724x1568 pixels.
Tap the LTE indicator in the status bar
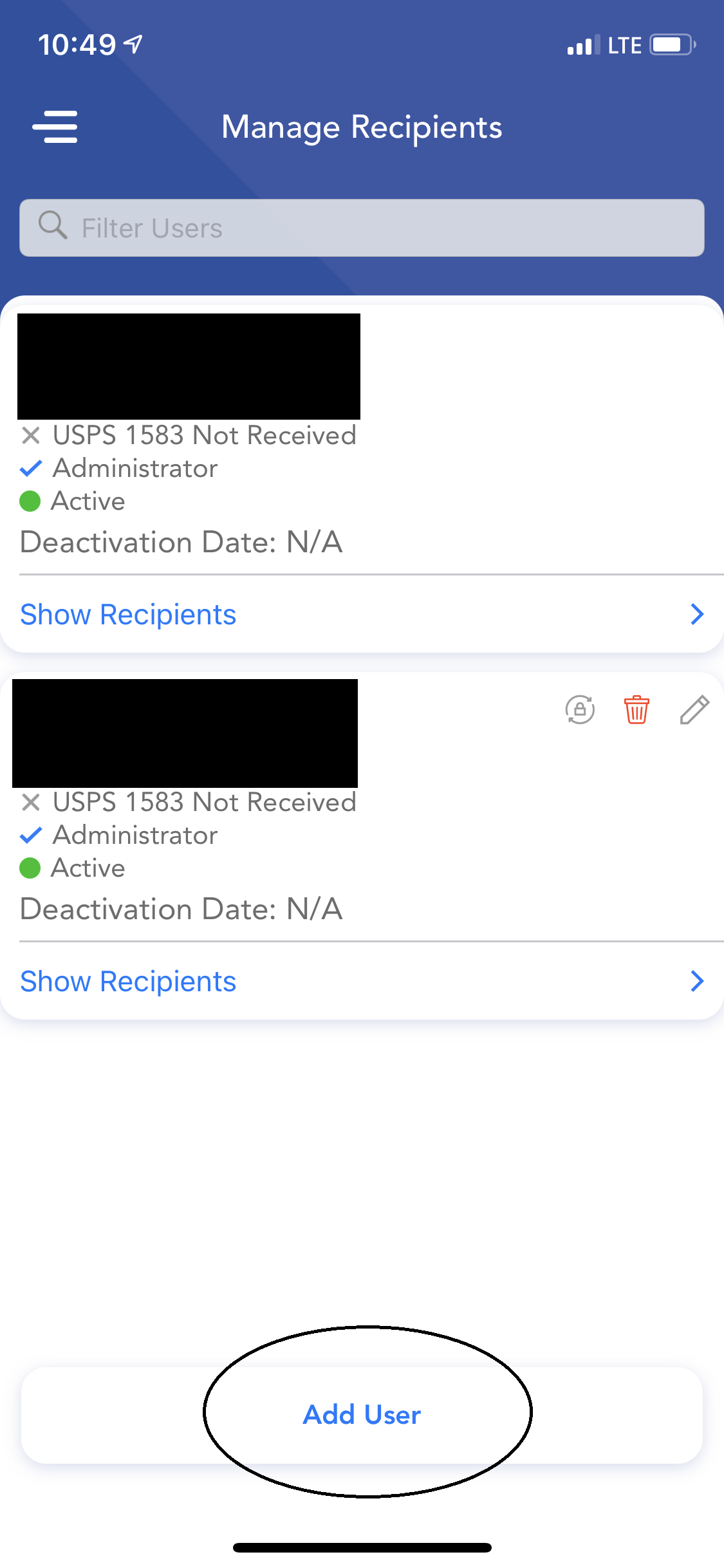point(622,44)
